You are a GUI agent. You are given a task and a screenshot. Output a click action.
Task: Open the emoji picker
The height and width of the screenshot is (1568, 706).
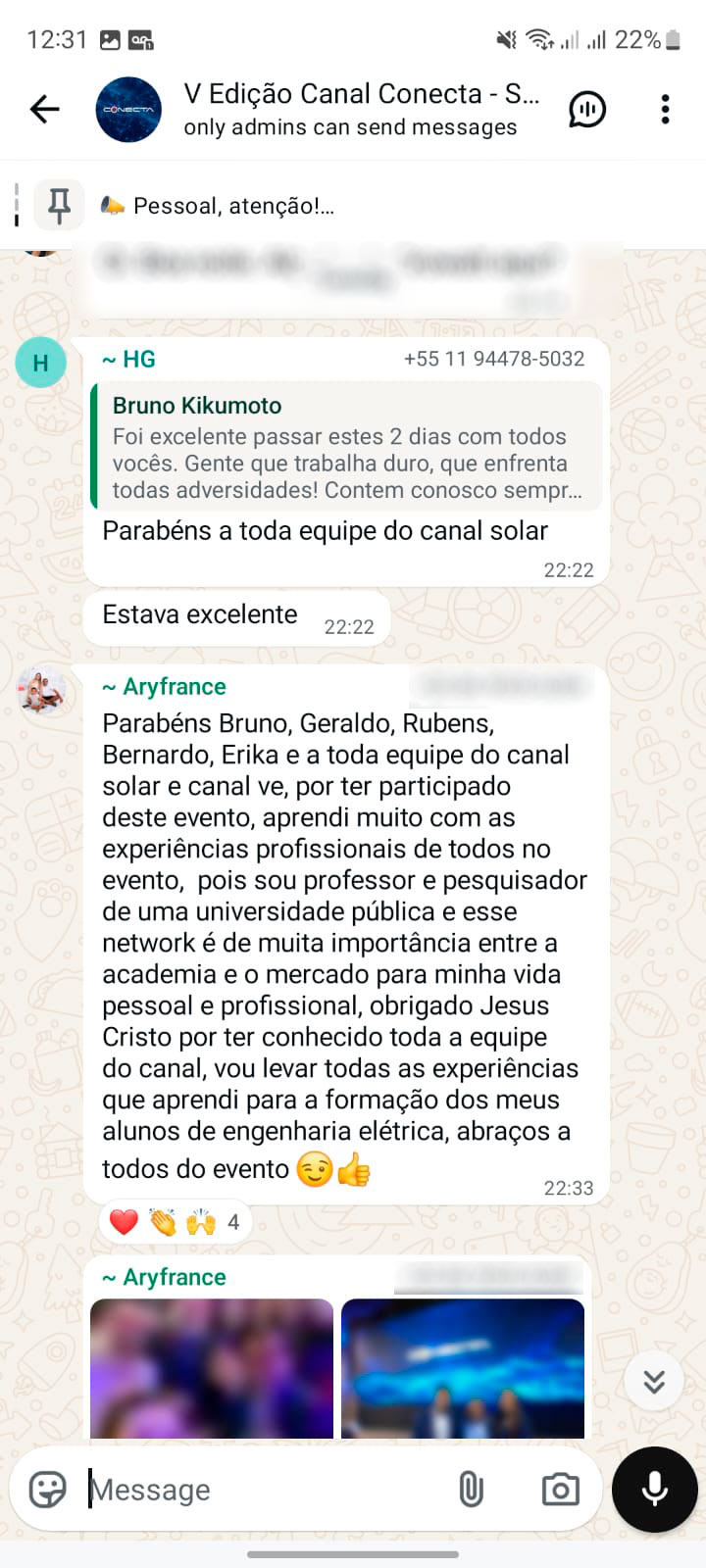(47, 1490)
